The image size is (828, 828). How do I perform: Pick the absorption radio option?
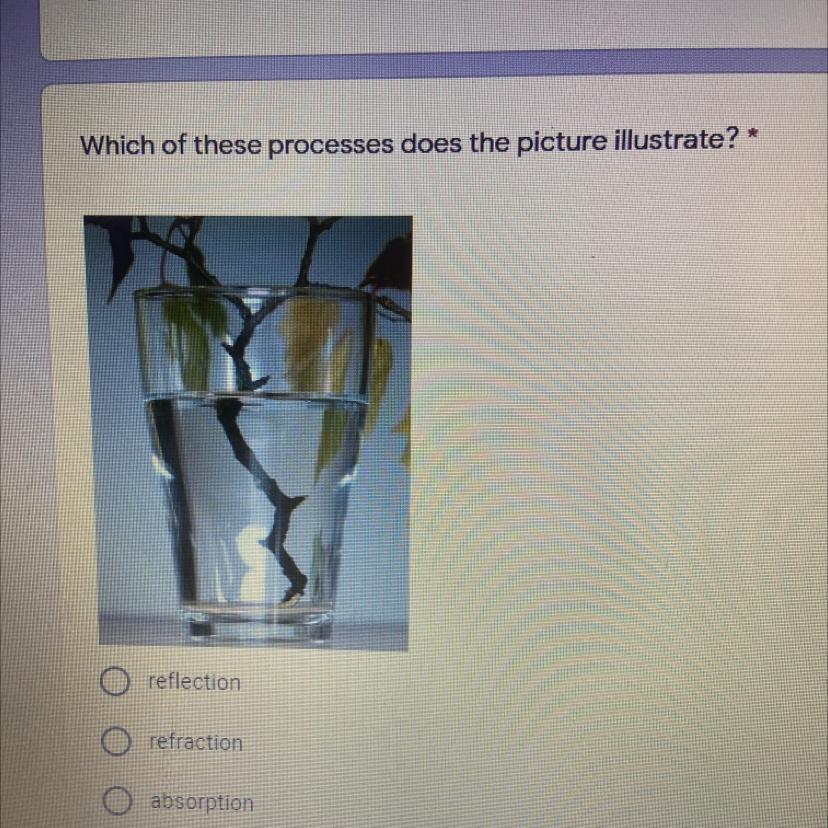click(119, 802)
